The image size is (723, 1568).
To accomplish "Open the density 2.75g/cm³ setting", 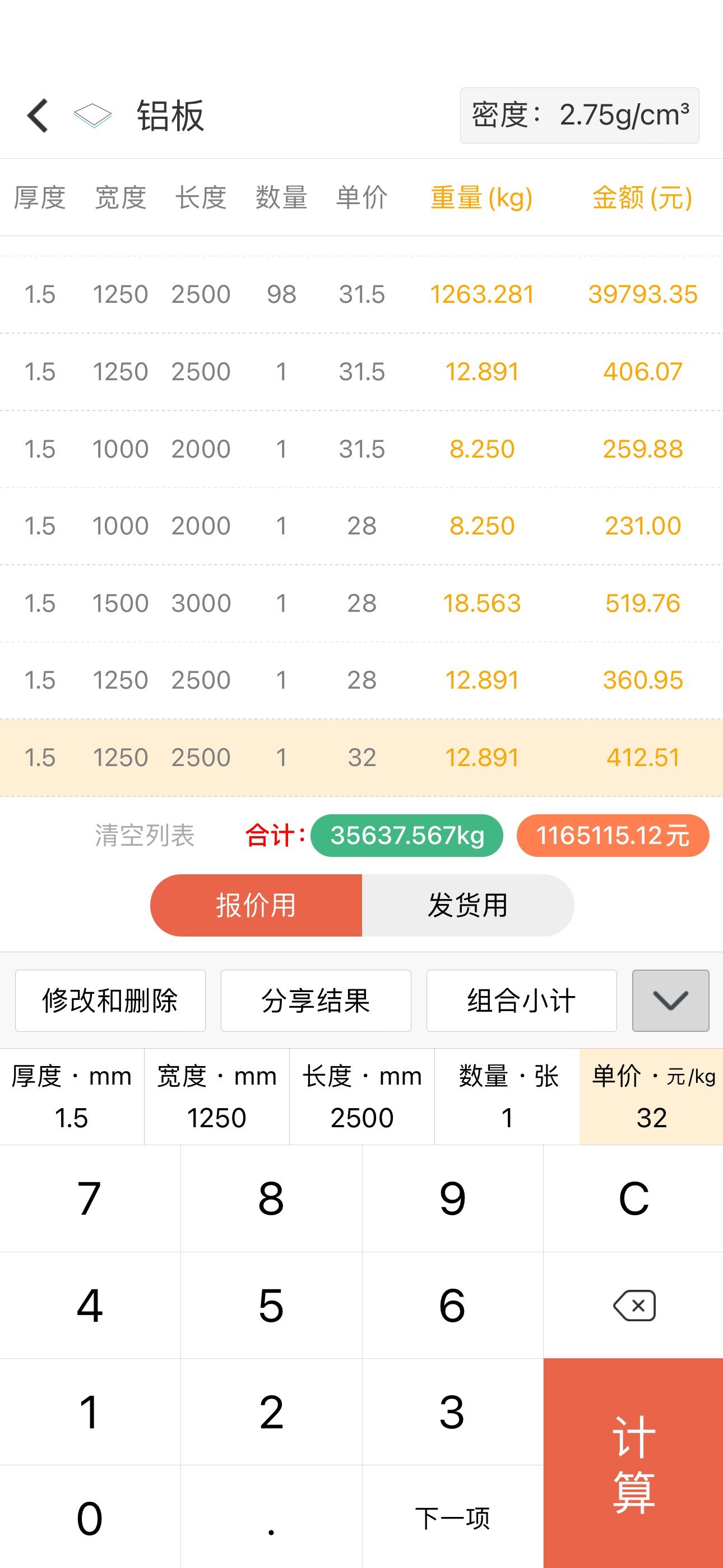I will (x=580, y=116).
